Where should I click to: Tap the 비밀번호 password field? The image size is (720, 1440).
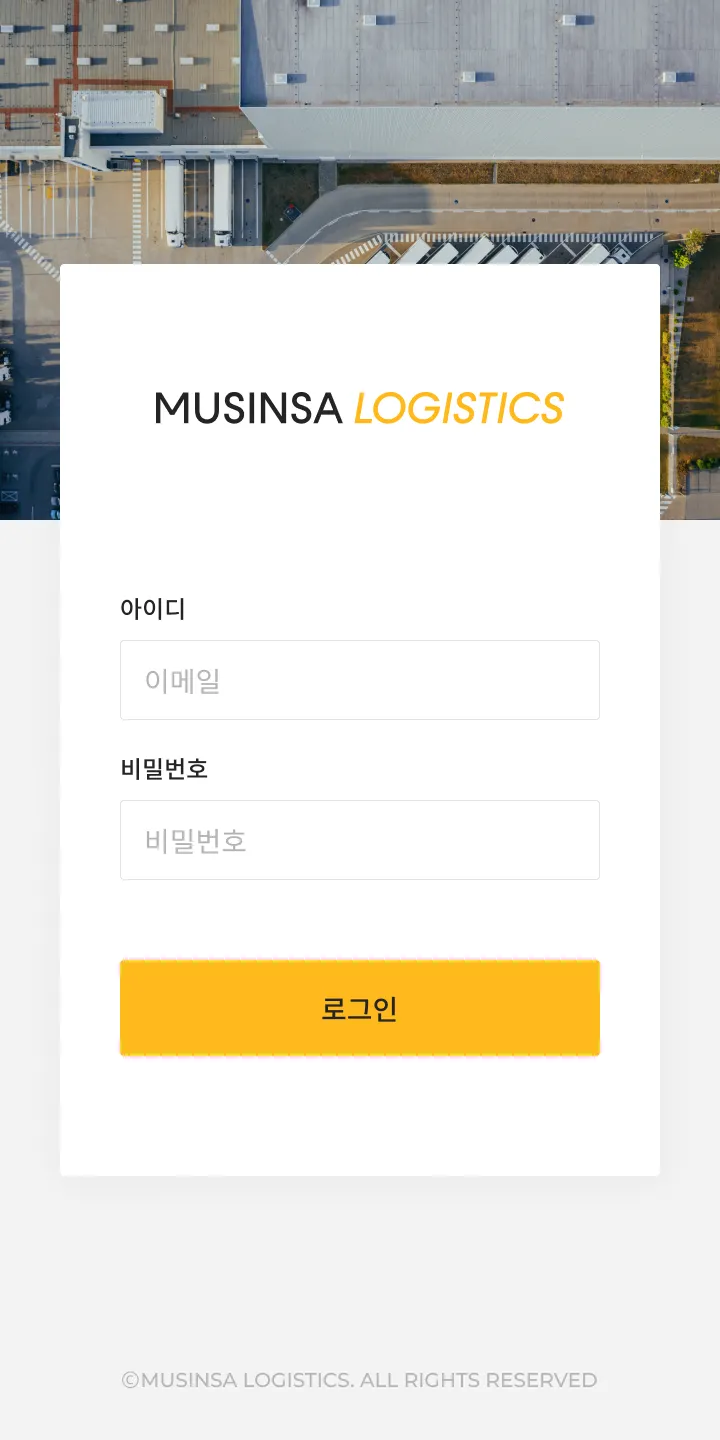[x=360, y=840]
